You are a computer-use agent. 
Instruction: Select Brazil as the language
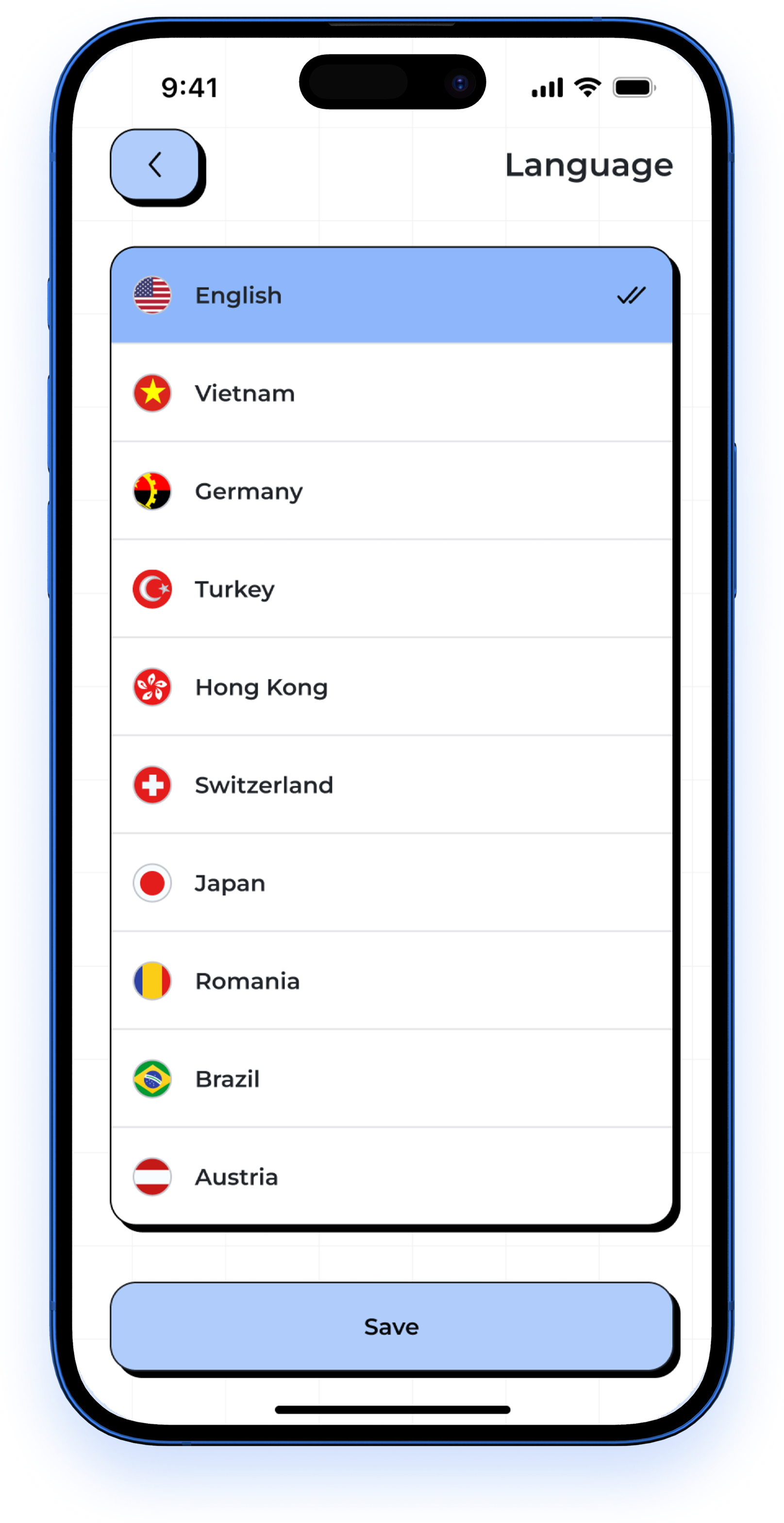coord(391,1079)
